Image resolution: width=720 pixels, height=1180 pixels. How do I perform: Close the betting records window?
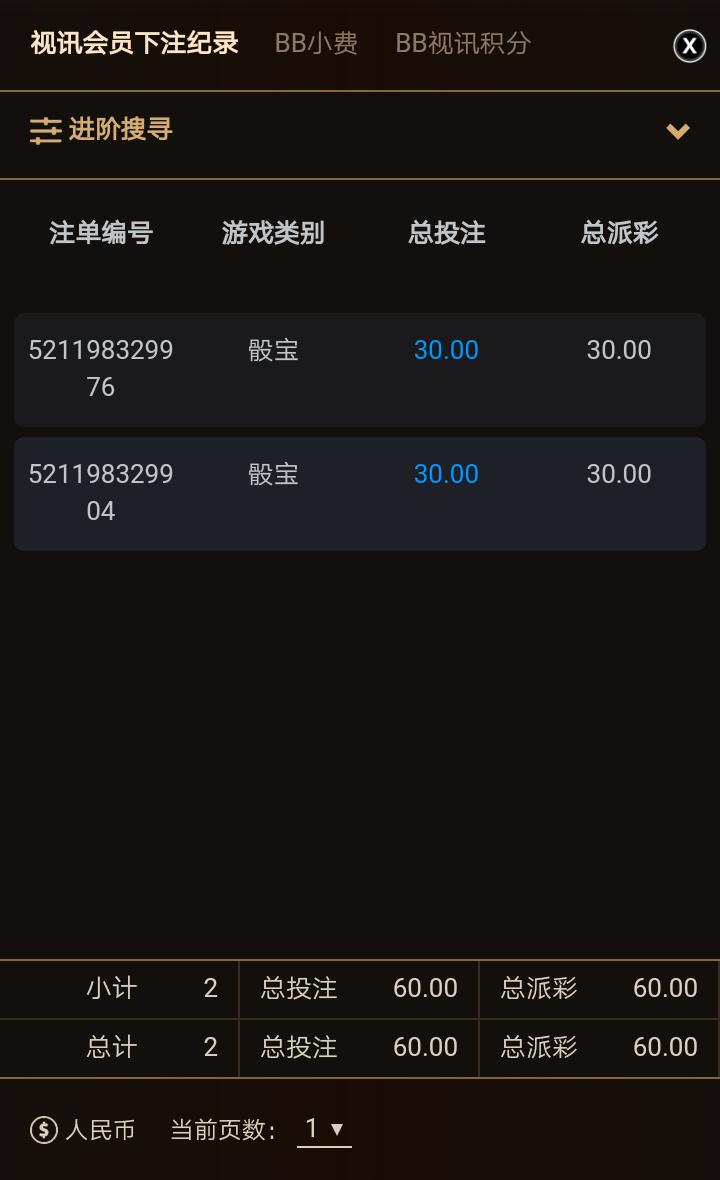[689, 46]
